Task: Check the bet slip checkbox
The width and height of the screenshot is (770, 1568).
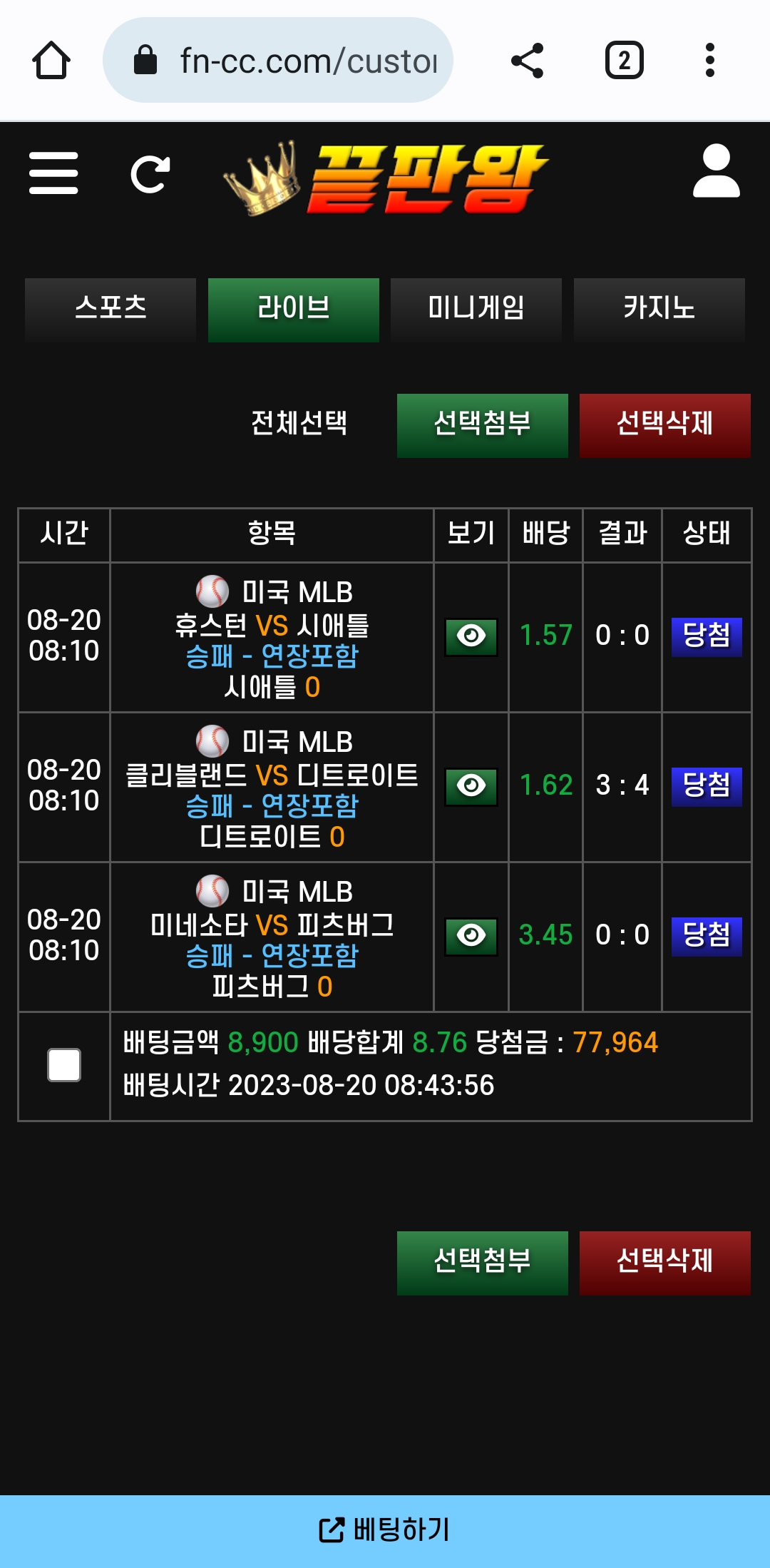Action: (x=64, y=1065)
